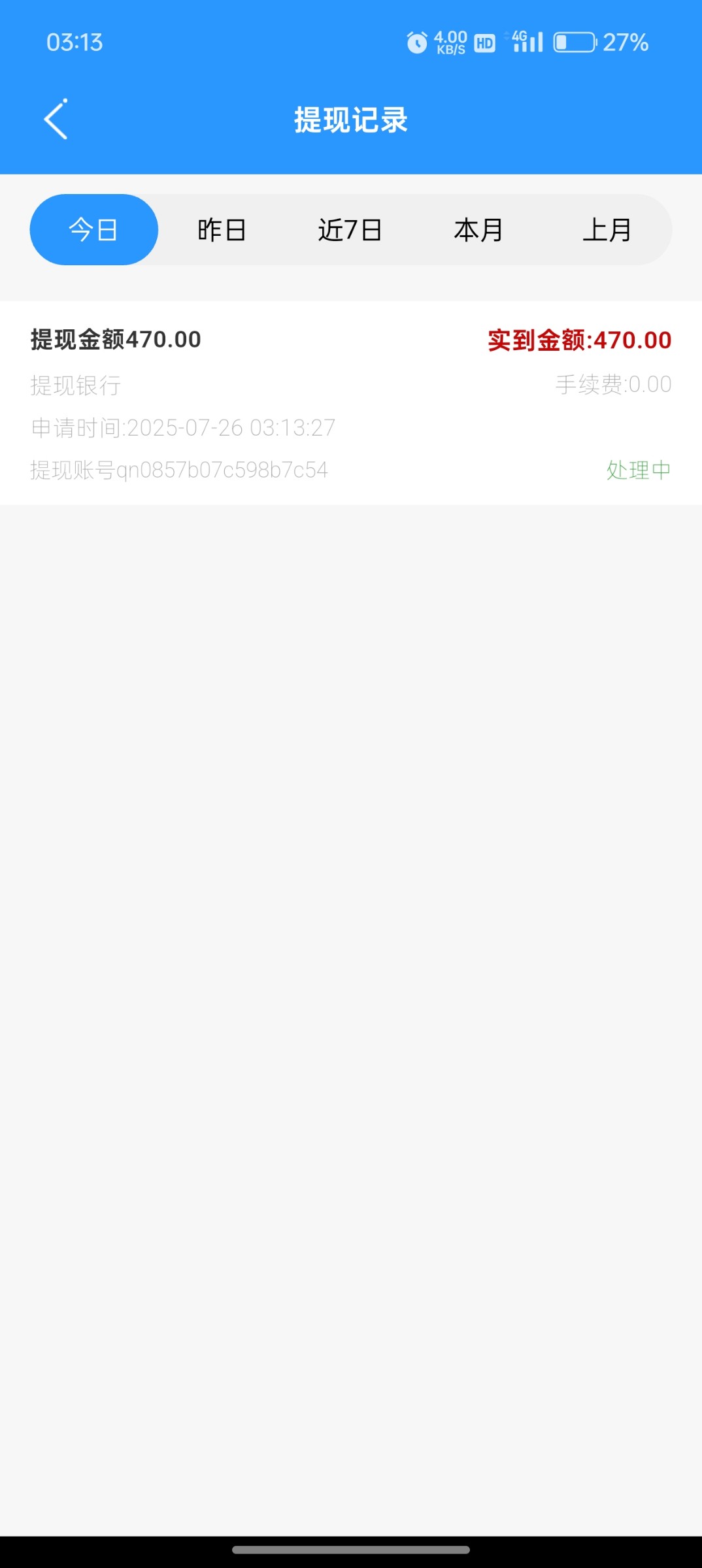The image size is (702, 1568).
Task: Expand the withdrawal record card details
Action: (351, 402)
